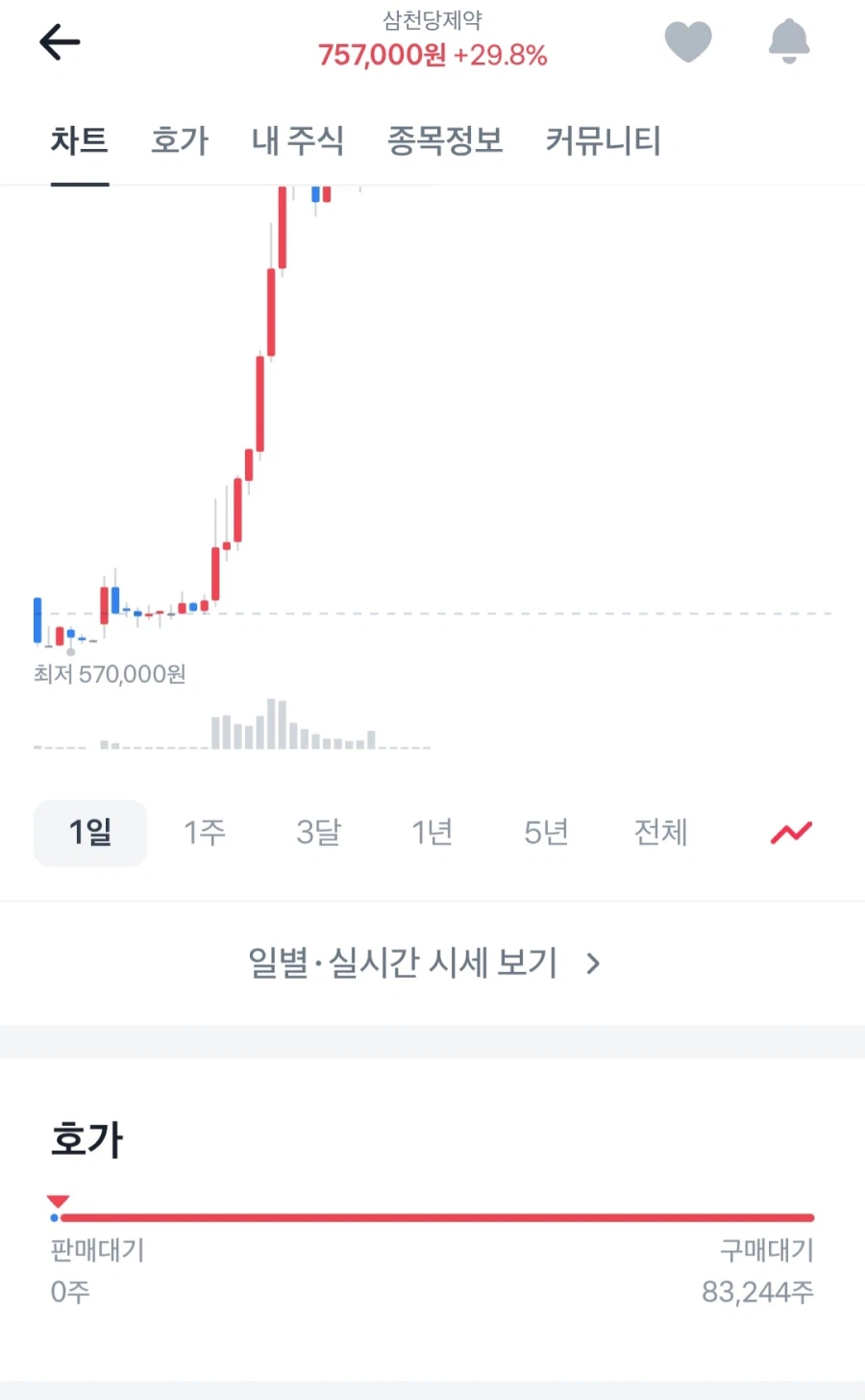Viewport: 865px width, 1400px height.
Task: Open price alerts with the bell icon
Action: click(x=788, y=42)
